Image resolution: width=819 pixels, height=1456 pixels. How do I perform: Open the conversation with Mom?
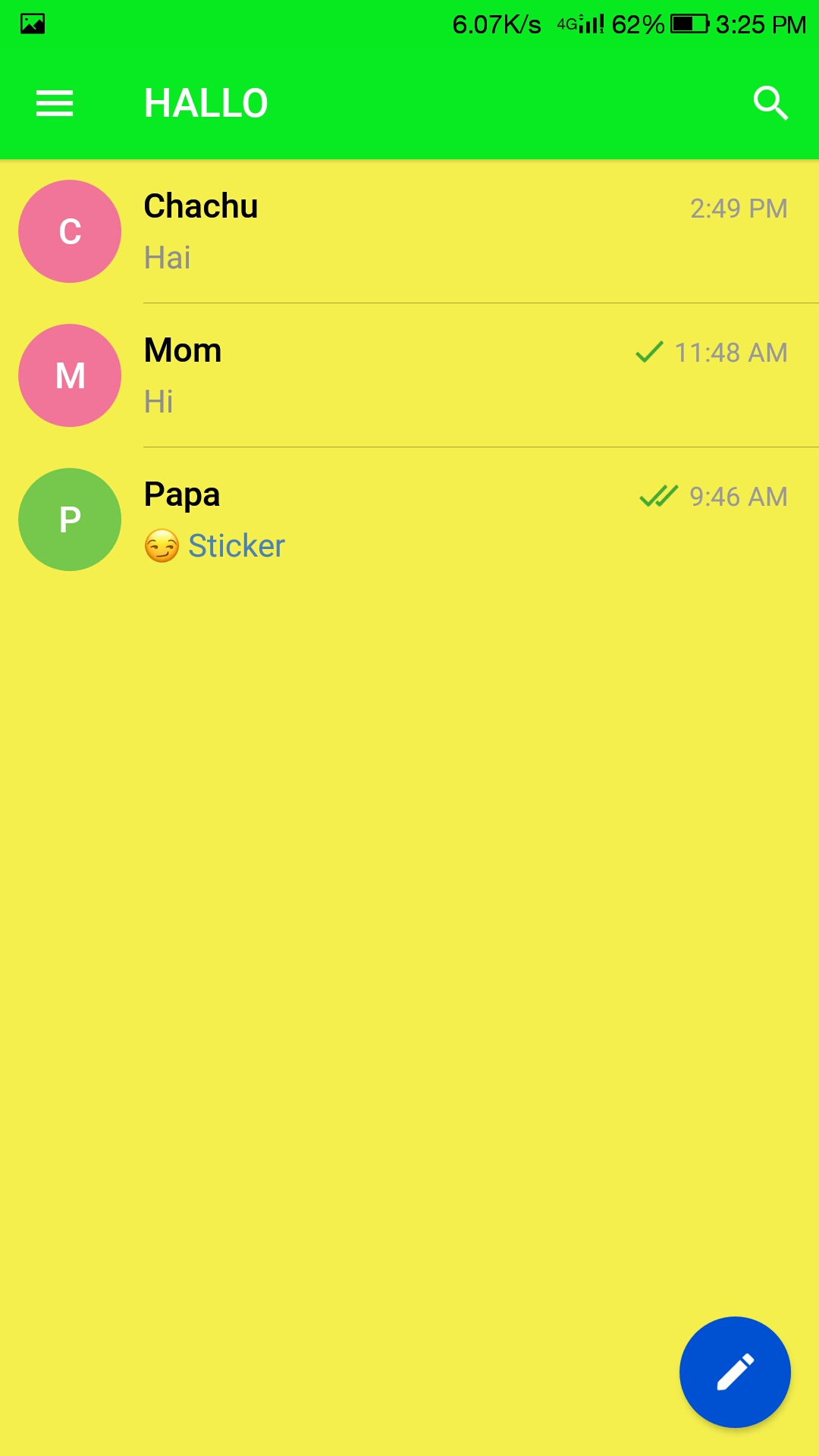point(409,375)
